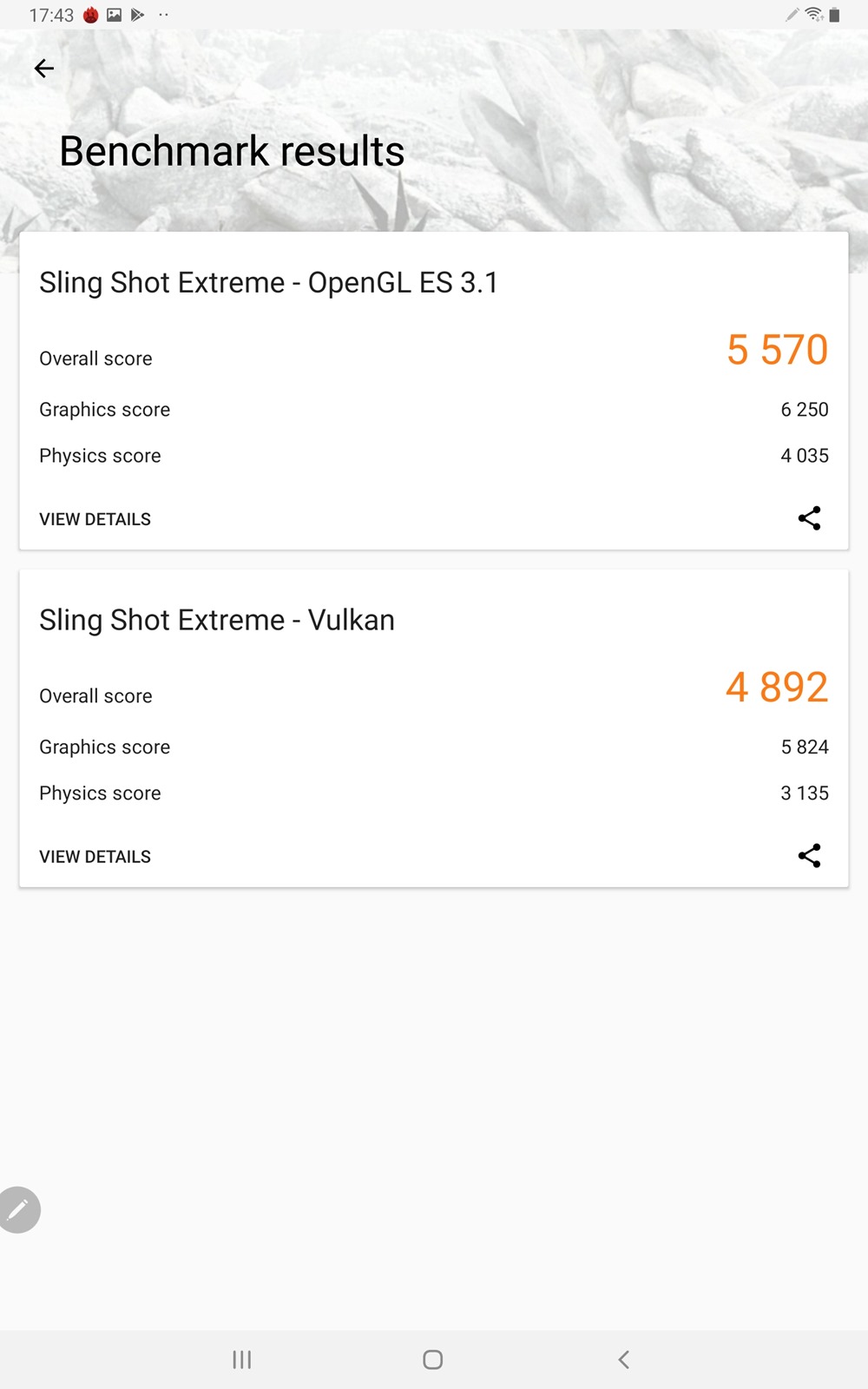This screenshot has width=868, height=1389.
Task: Open recent apps from the navigation bar
Action: (x=242, y=1359)
